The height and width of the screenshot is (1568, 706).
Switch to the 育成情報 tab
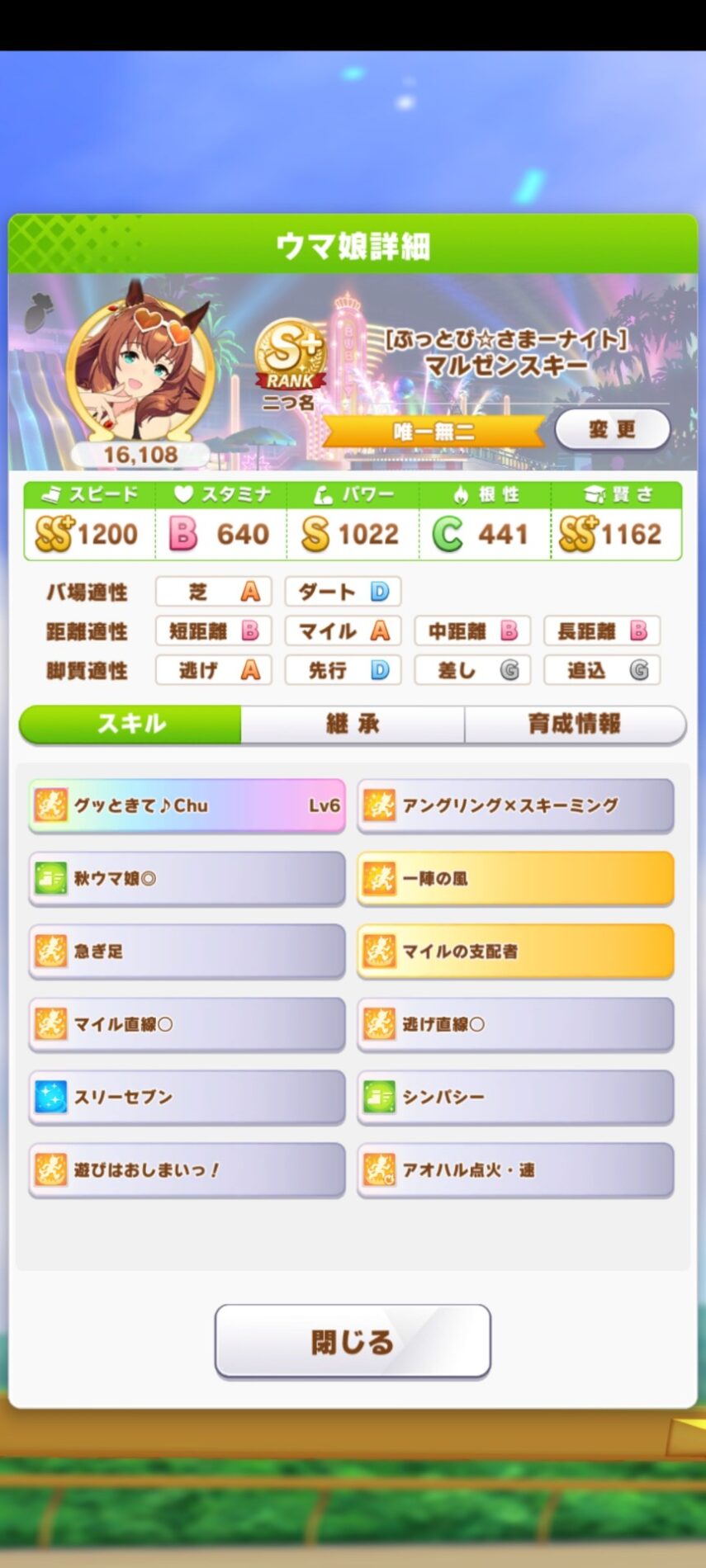(x=575, y=725)
